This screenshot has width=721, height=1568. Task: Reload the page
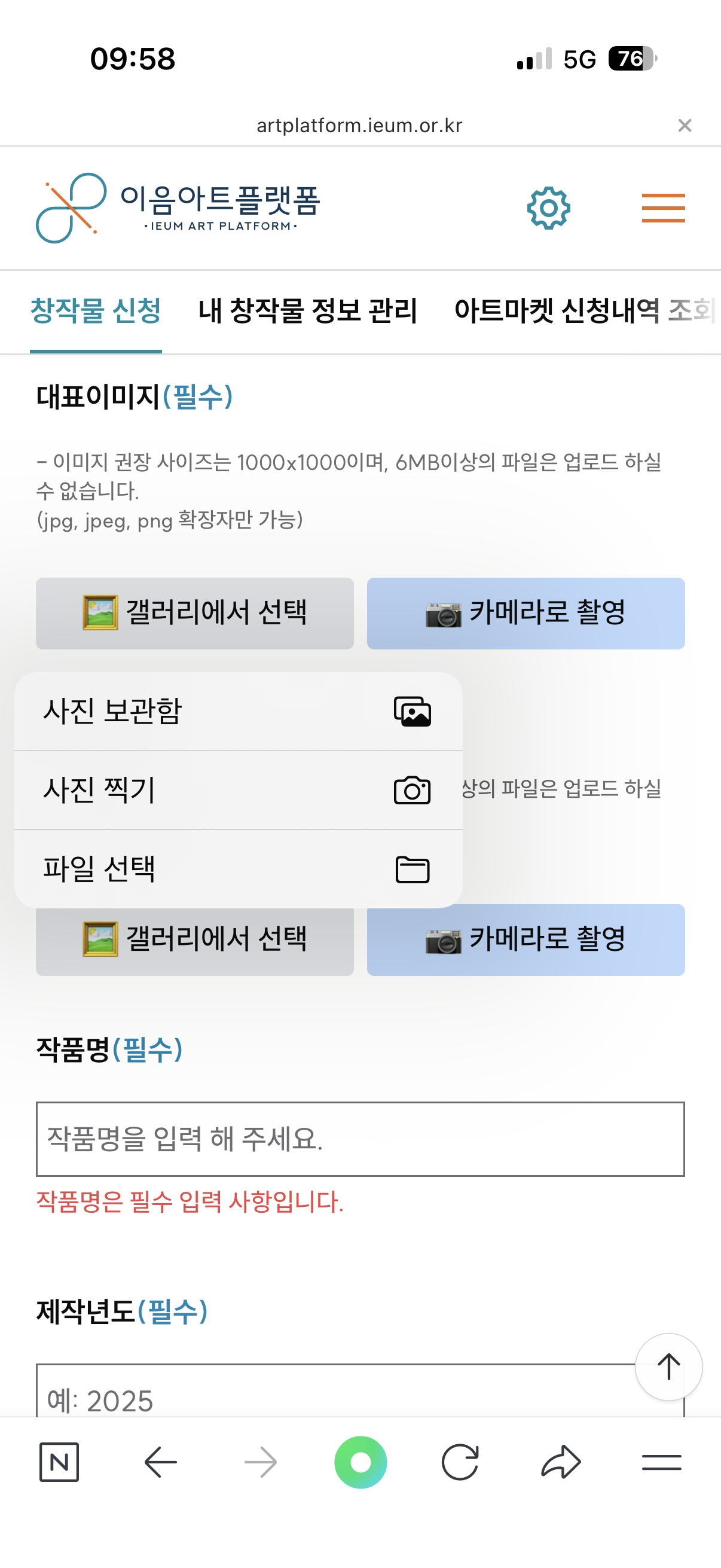tap(460, 1462)
